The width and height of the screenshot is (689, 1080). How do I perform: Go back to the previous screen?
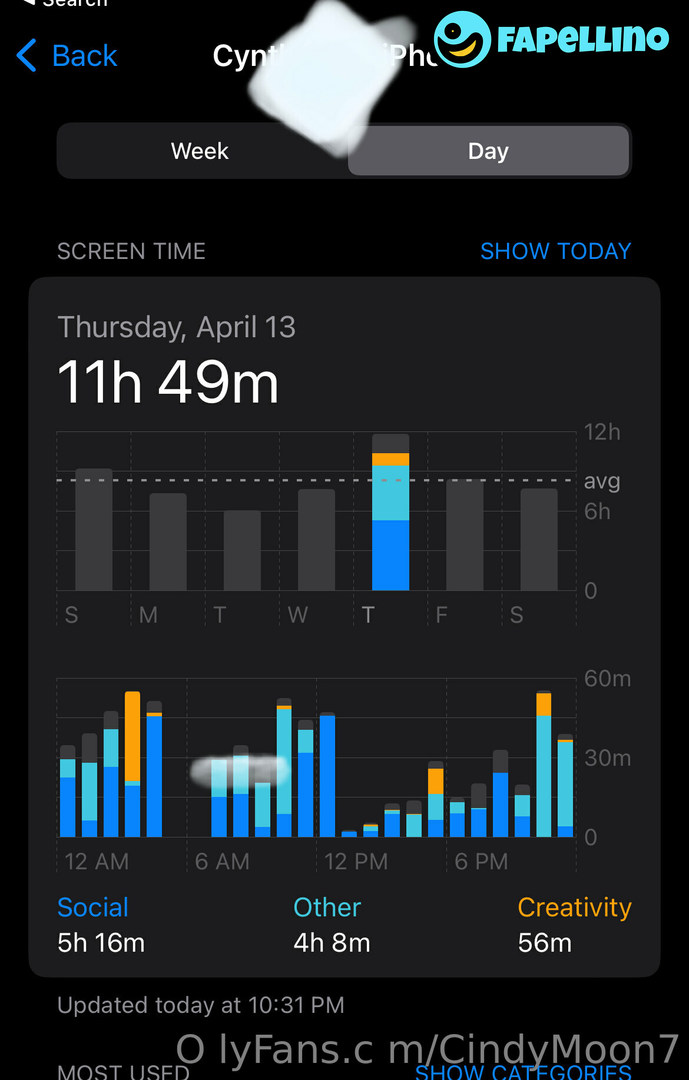point(68,56)
